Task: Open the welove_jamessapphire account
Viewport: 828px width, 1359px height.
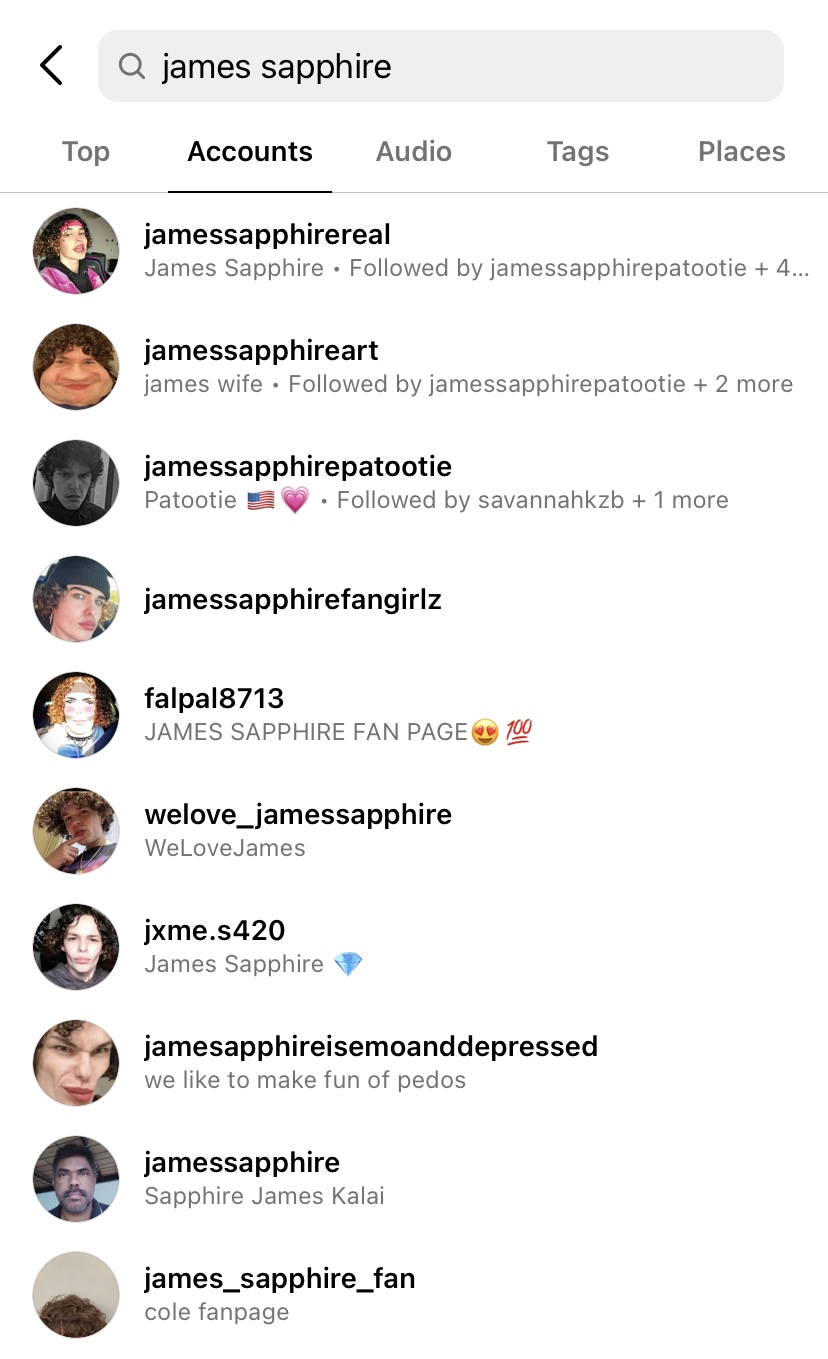Action: [414, 831]
